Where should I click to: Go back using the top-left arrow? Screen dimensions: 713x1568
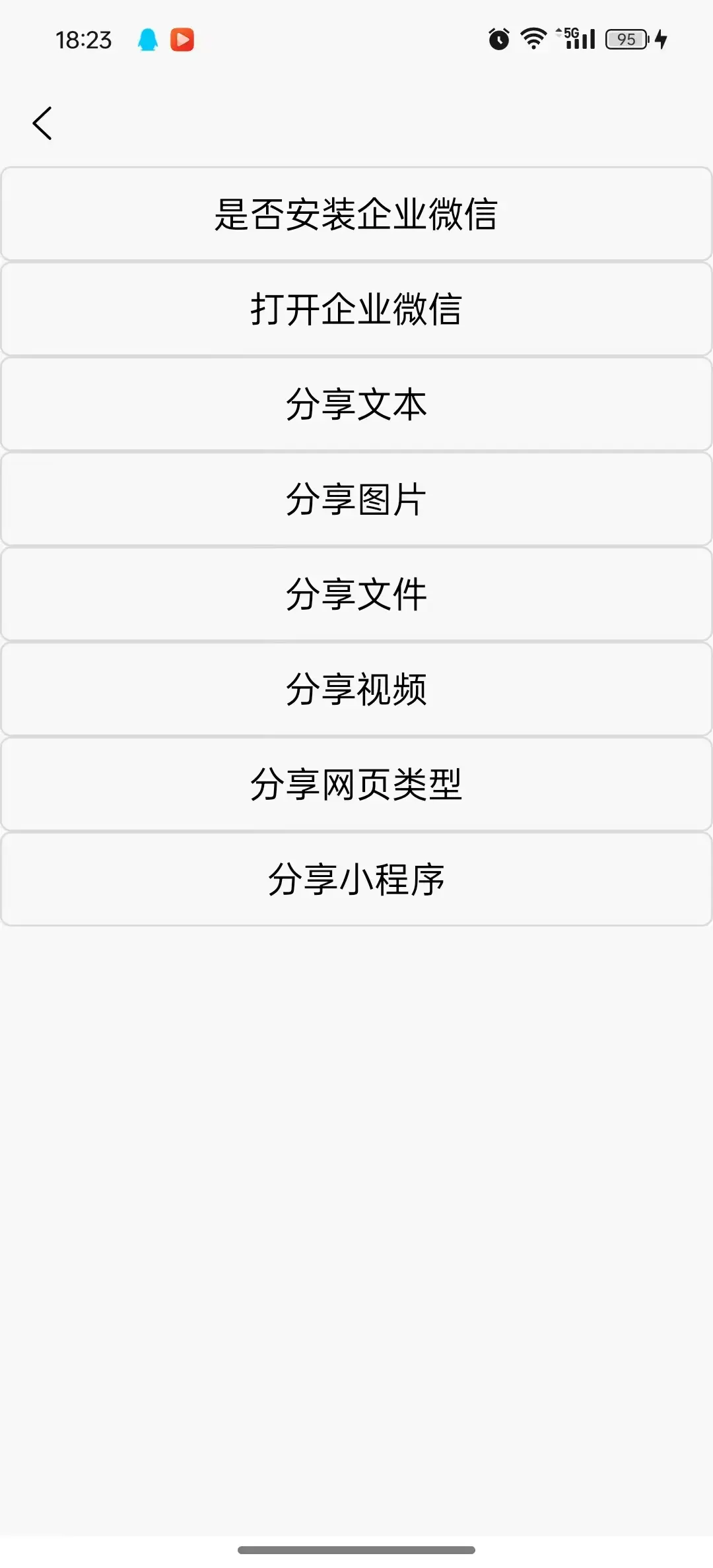point(42,123)
